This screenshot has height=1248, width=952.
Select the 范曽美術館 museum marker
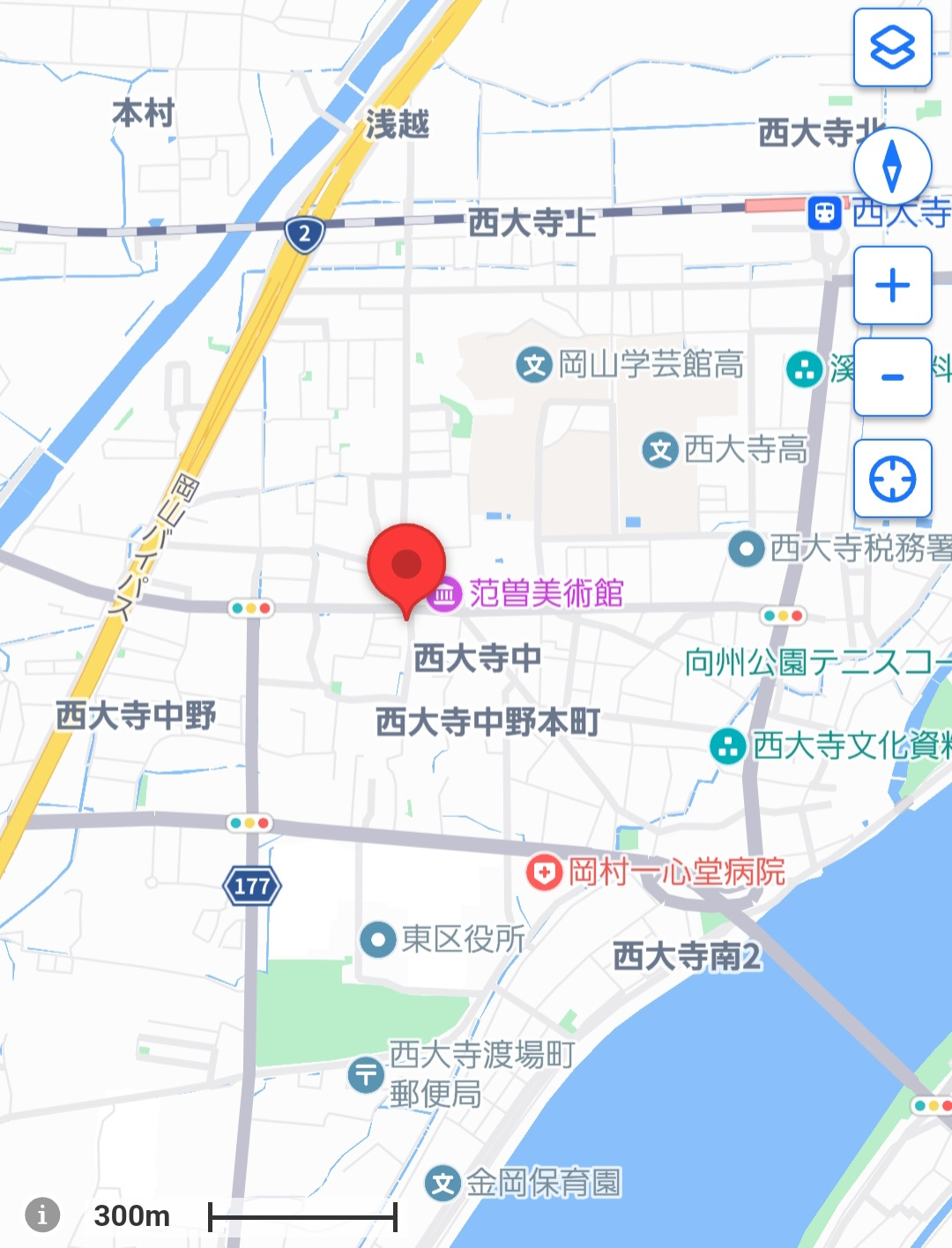(x=444, y=595)
